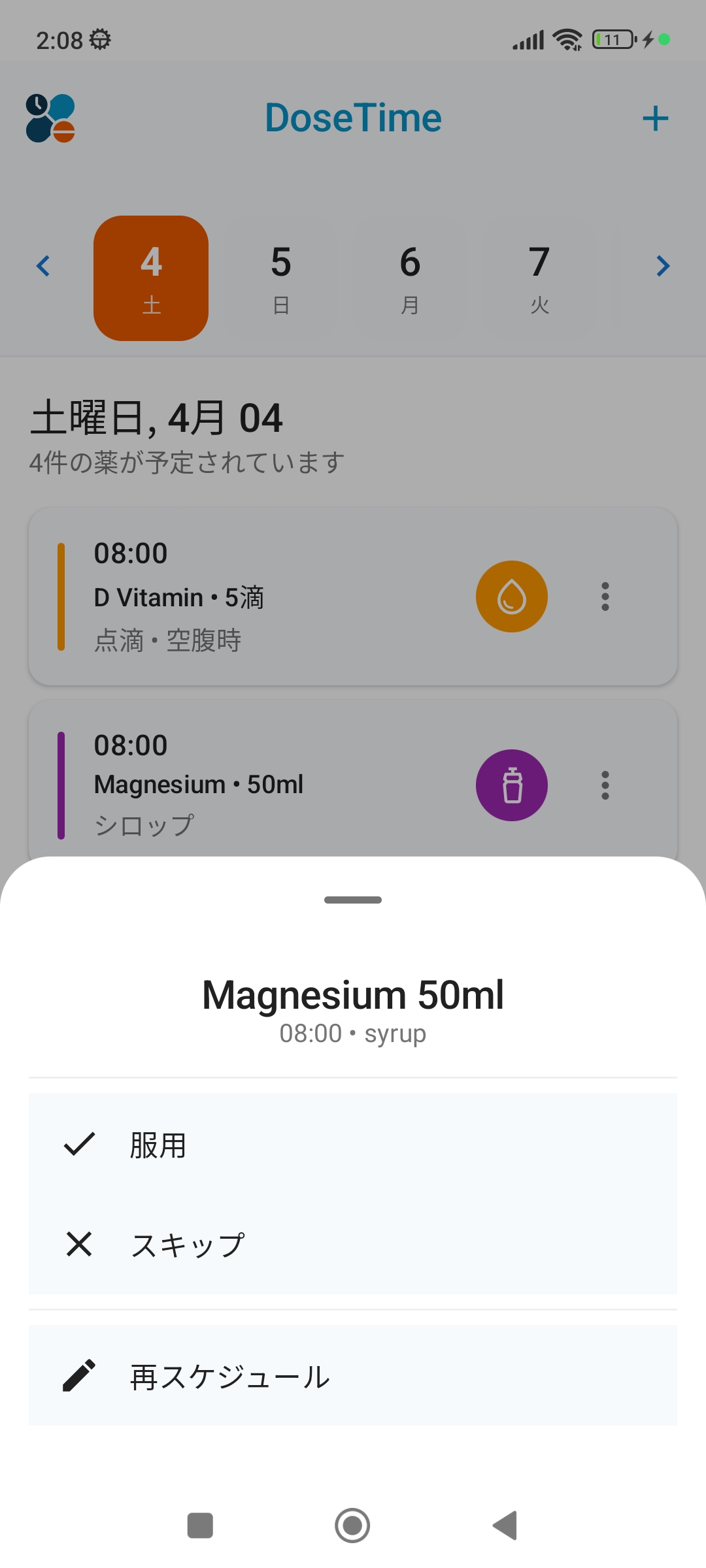
Task: Click the orange droplet icon on D Vitamin card
Action: click(x=513, y=596)
